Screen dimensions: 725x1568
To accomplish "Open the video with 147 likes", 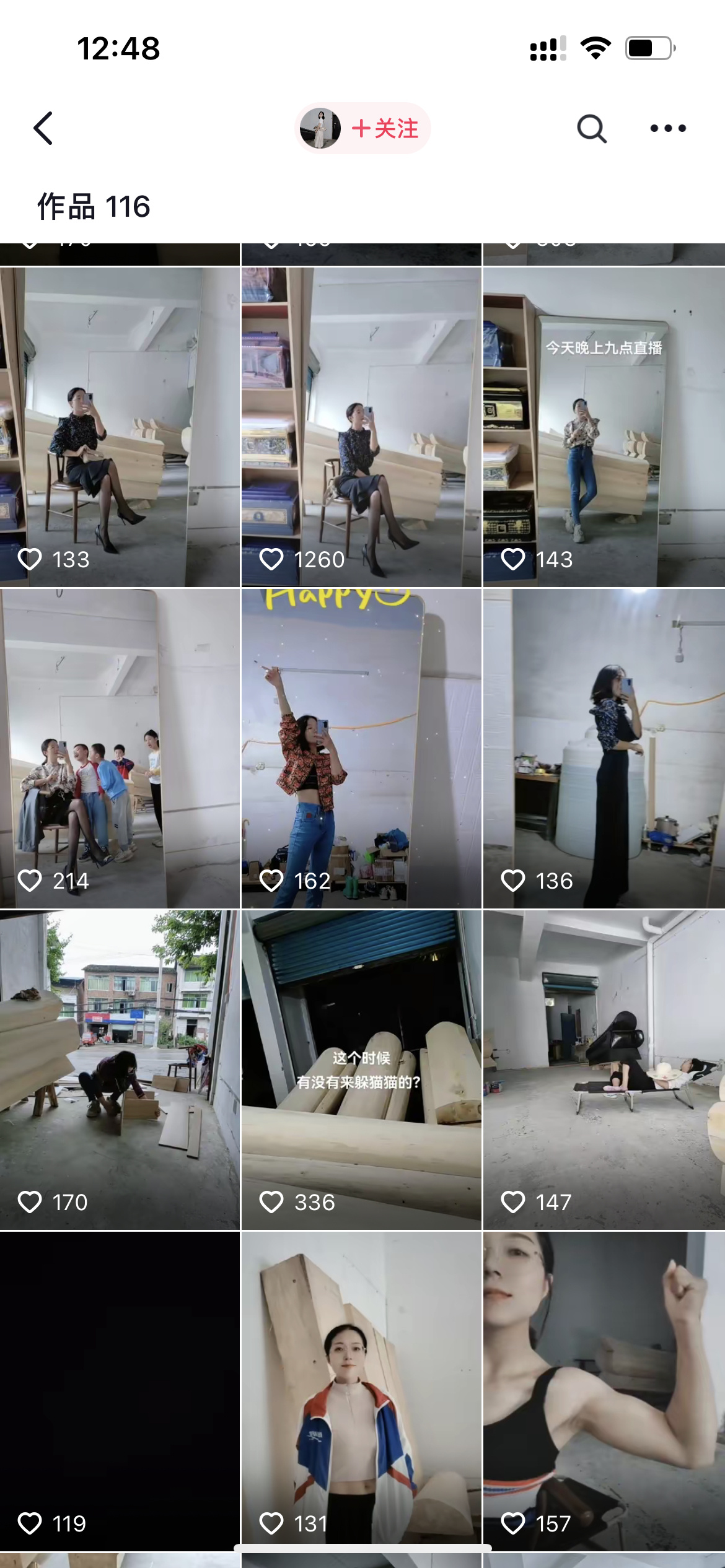I will [x=604, y=1069].
